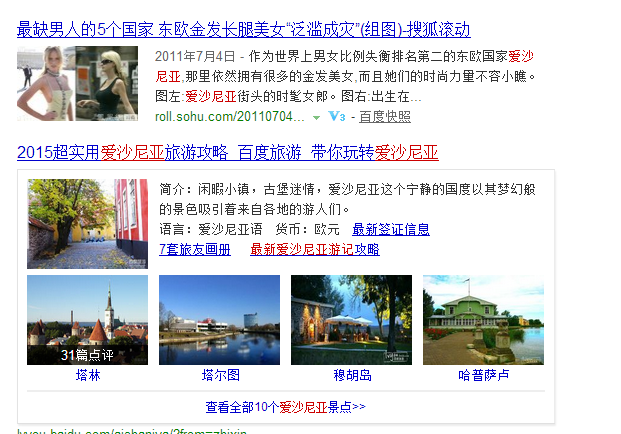Viewport: 621px width, 434px height.
Task: Open the 哈普萨卢 attraction photo
Action: pos(483,320)
